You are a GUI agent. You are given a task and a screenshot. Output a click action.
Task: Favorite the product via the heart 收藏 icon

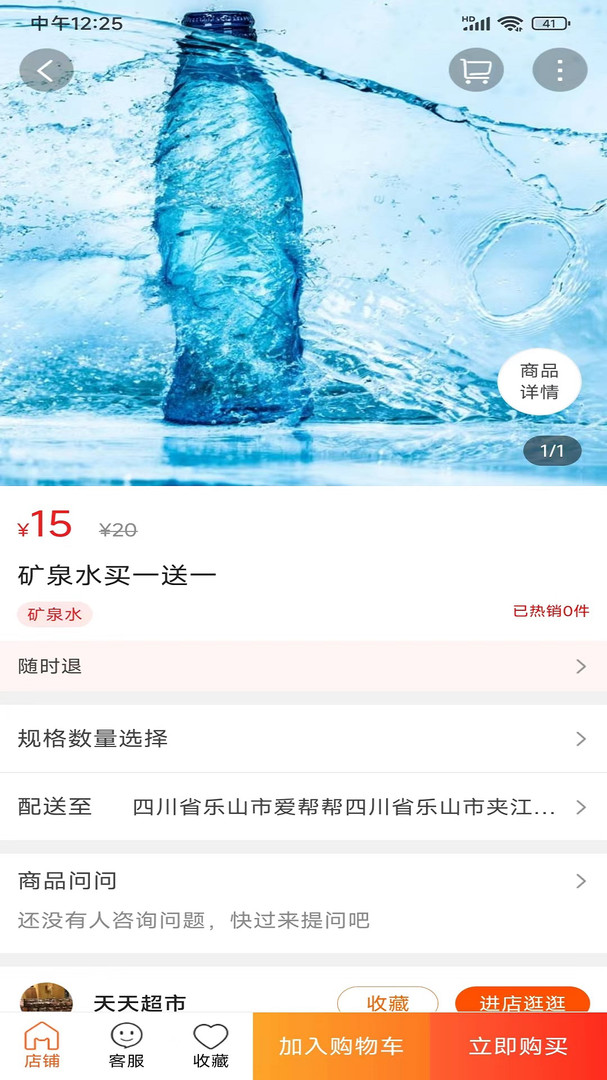(211, 1046)
